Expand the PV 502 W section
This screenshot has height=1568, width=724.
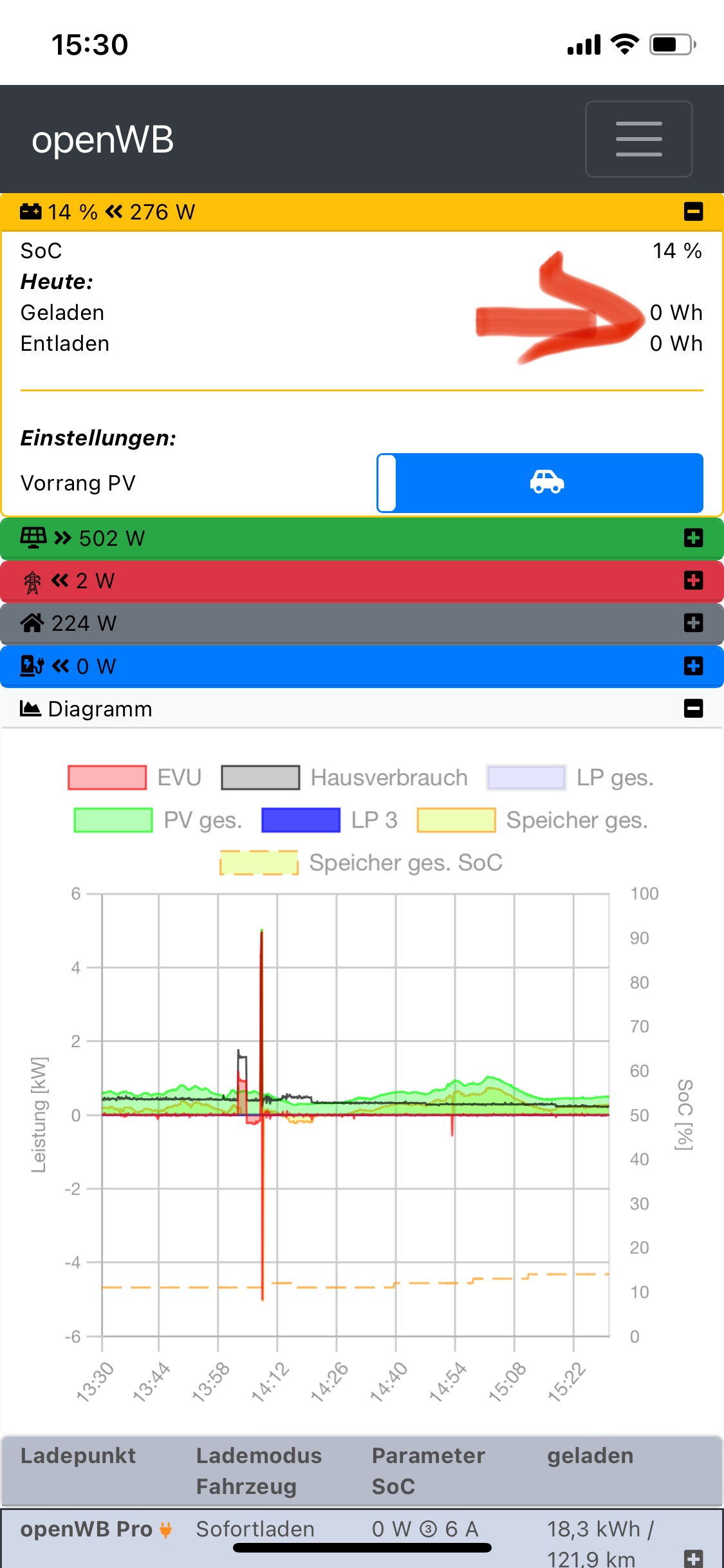[693, 538]
